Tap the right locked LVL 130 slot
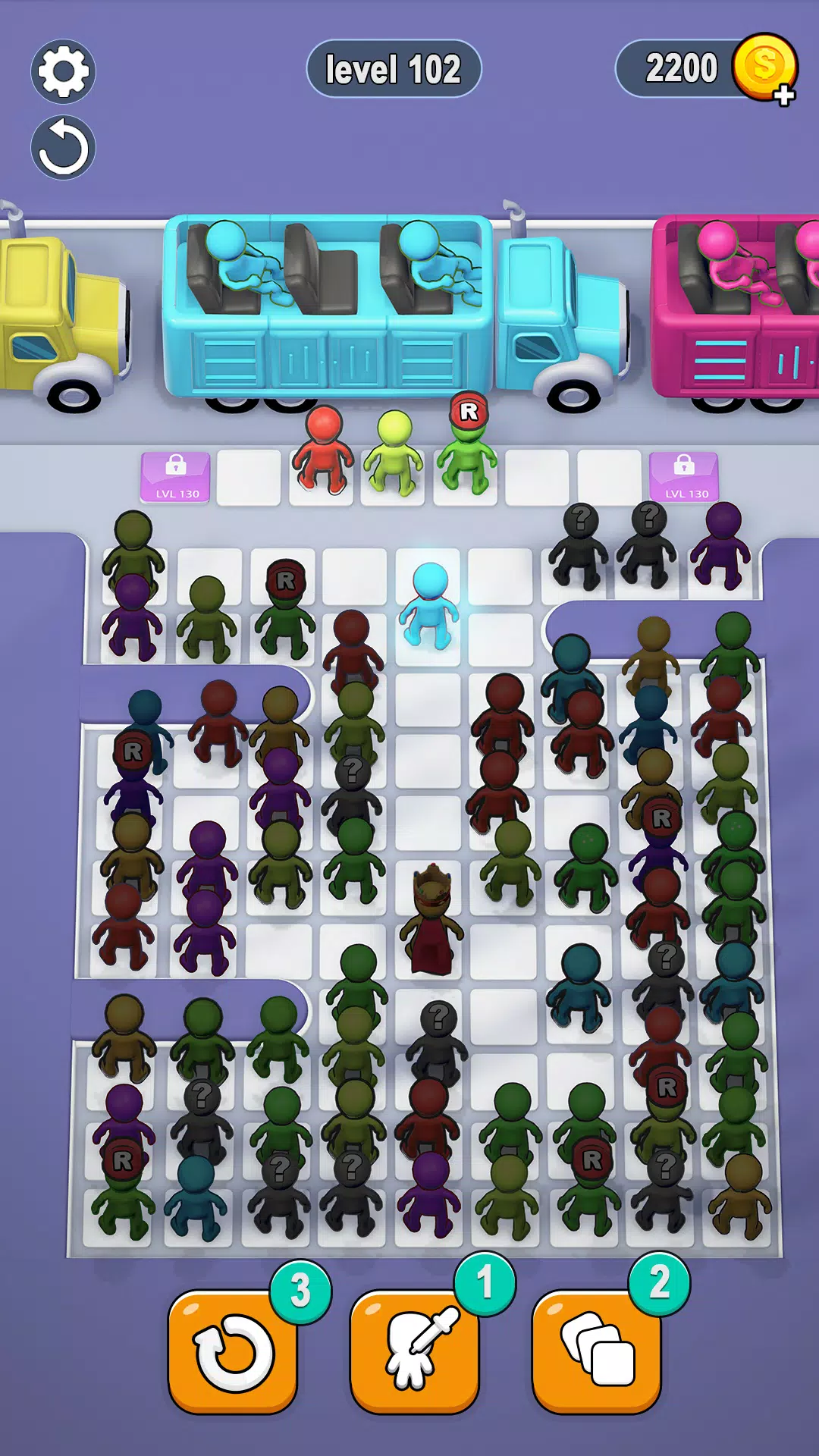Image resolution: width=819 pixels, height=1456 pixels. coord(684,477)
